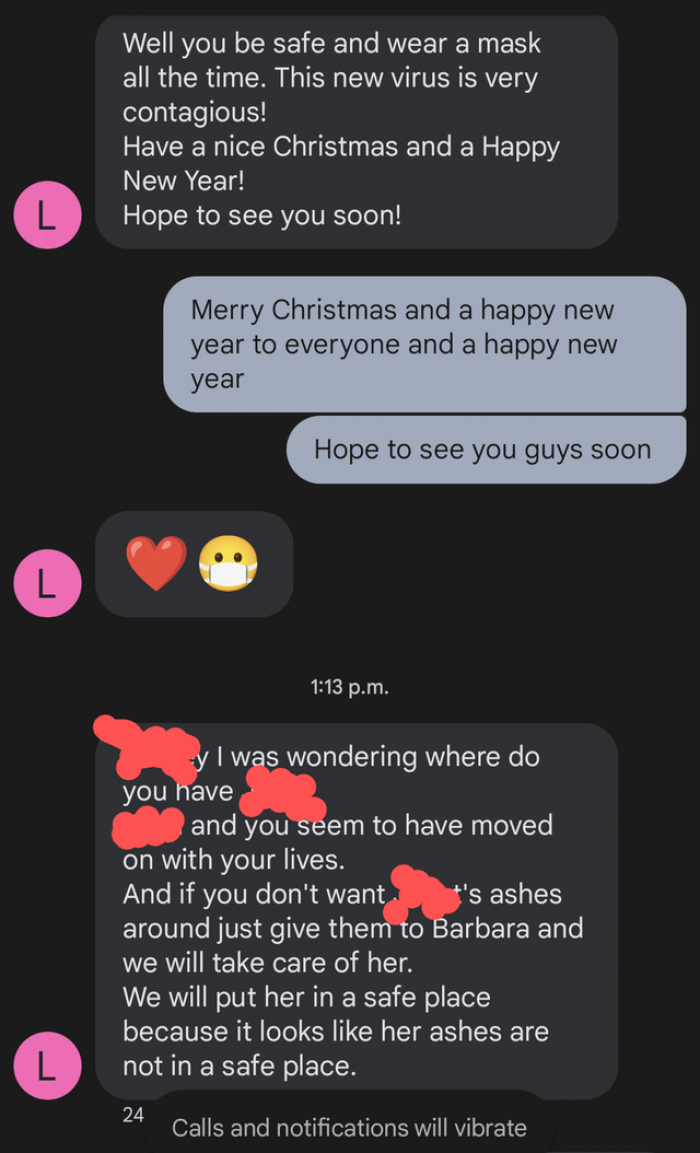
Task: Tap the L avatar next to the ashes message
Action: pyautogui.click(x=46, y=1067)
